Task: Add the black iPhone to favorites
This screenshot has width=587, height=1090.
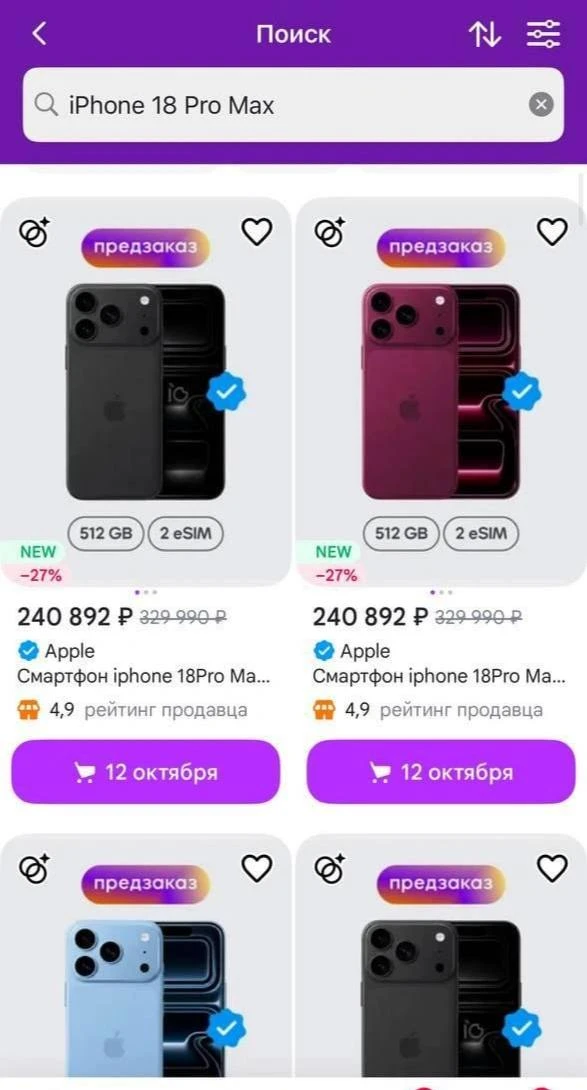Action: (257, 231)
